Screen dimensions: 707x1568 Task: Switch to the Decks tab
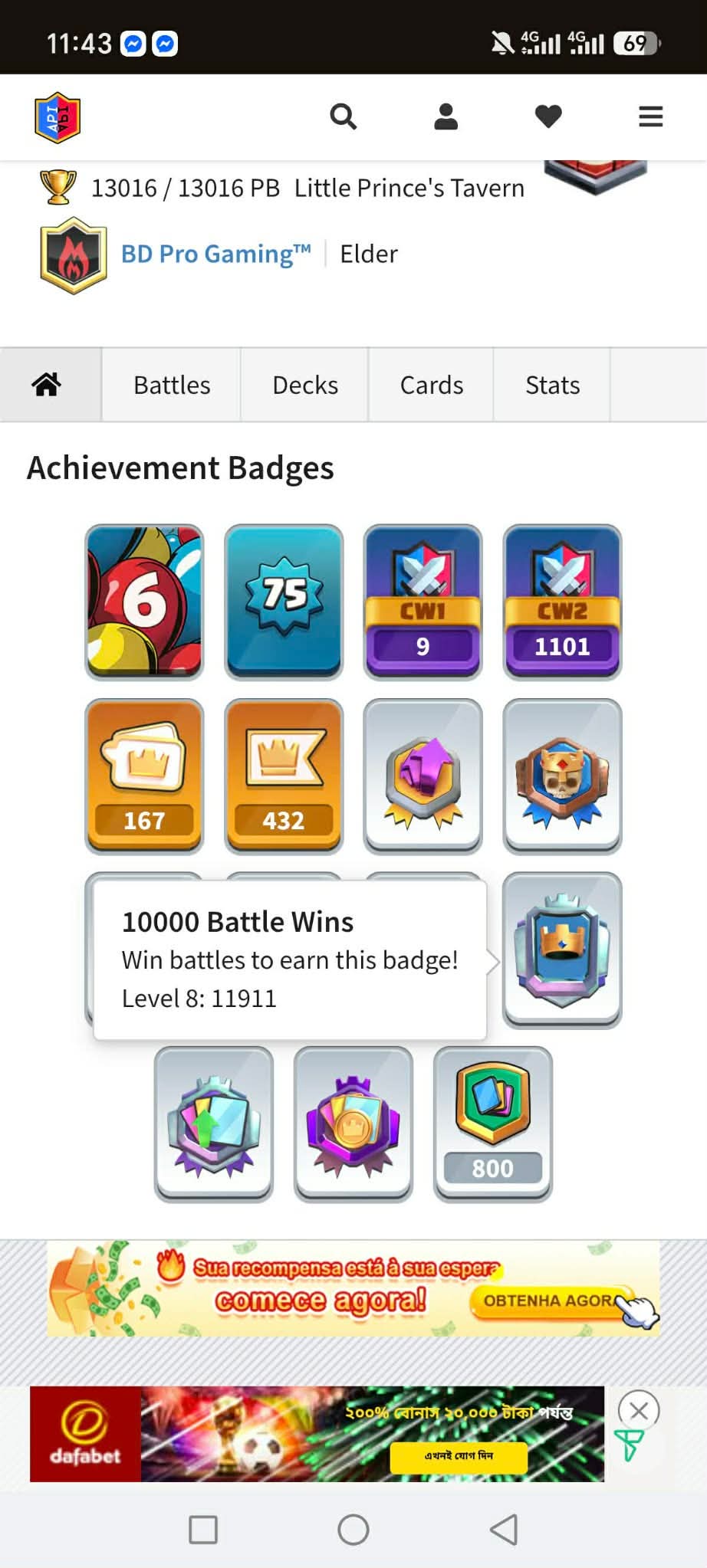[305, 385]
